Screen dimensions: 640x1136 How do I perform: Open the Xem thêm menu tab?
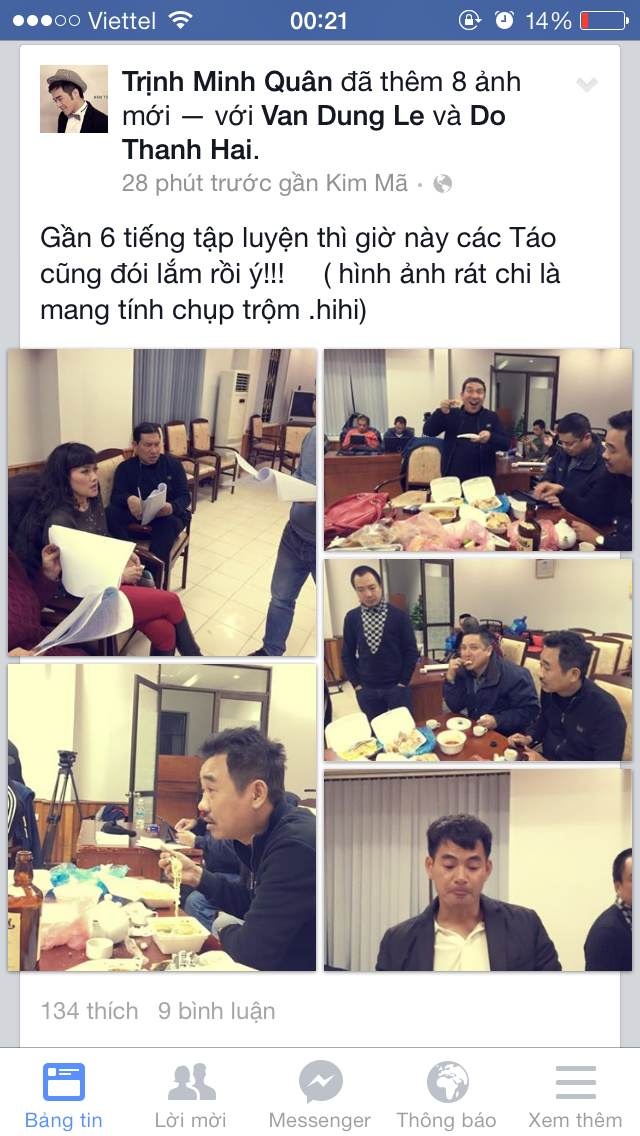coord(575,1095)
